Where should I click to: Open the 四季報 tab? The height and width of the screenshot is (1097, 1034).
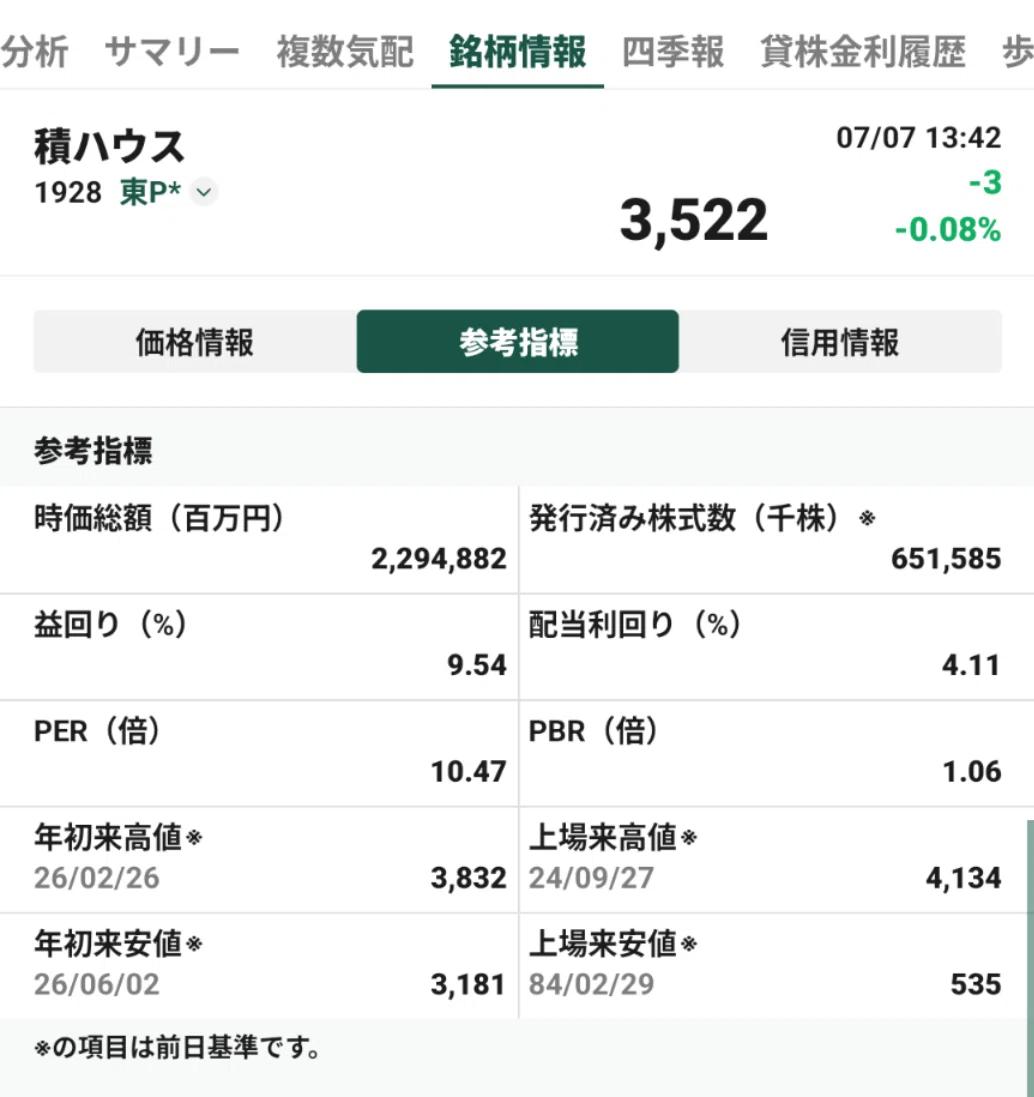[673, 52]
